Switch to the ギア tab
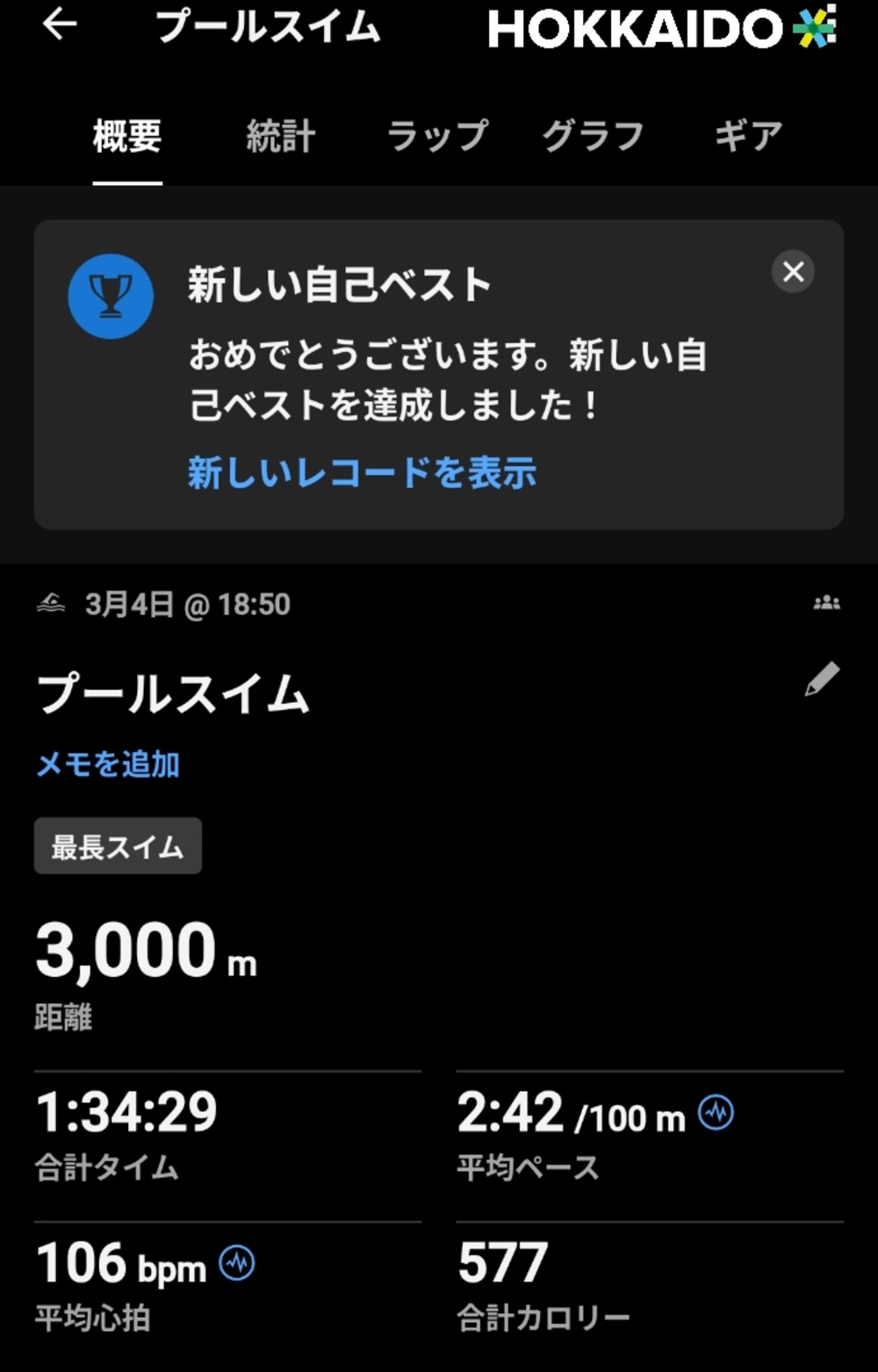The height and width of the screenshot is (1372, 878). point(748,137)
